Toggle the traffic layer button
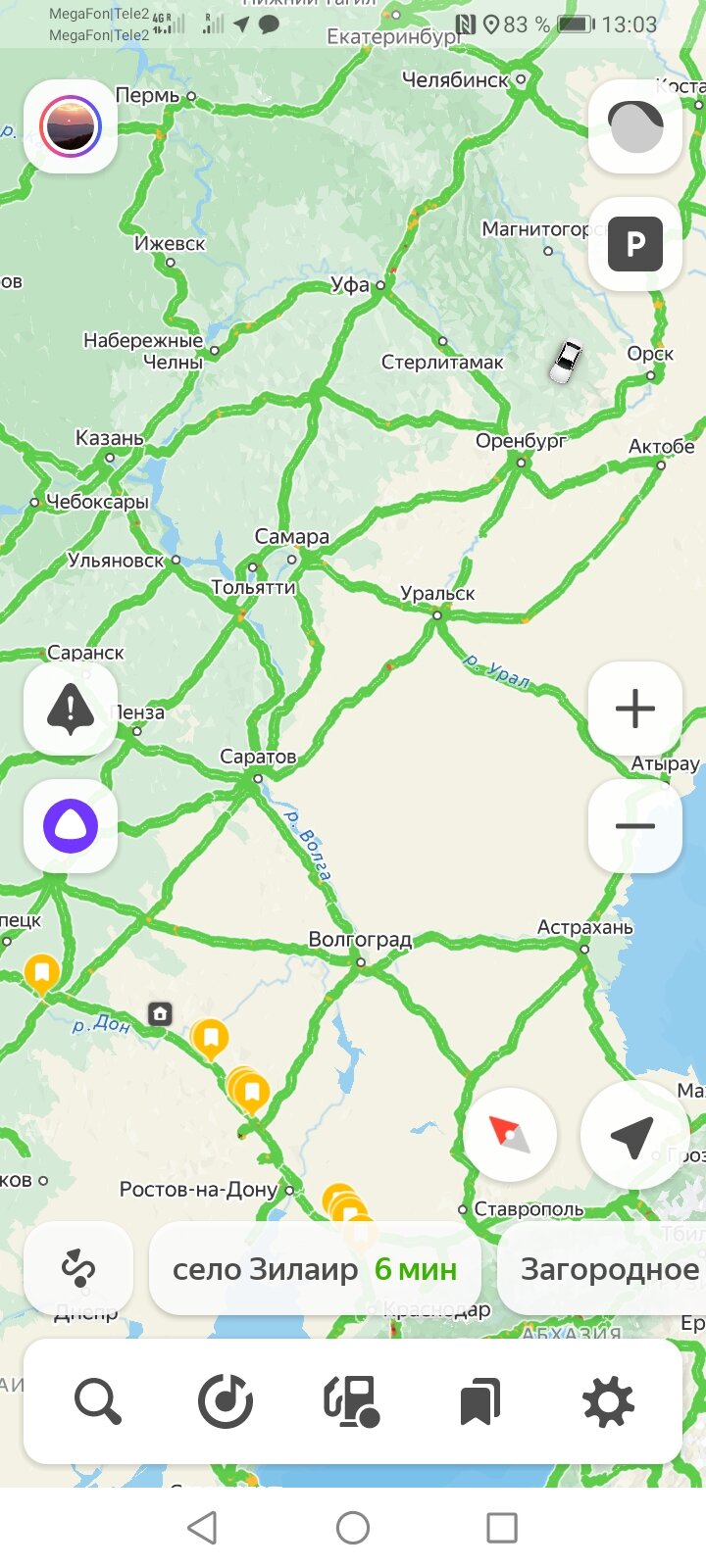The height and width of the screenshot is (1568, 706). tap(635, 126)
